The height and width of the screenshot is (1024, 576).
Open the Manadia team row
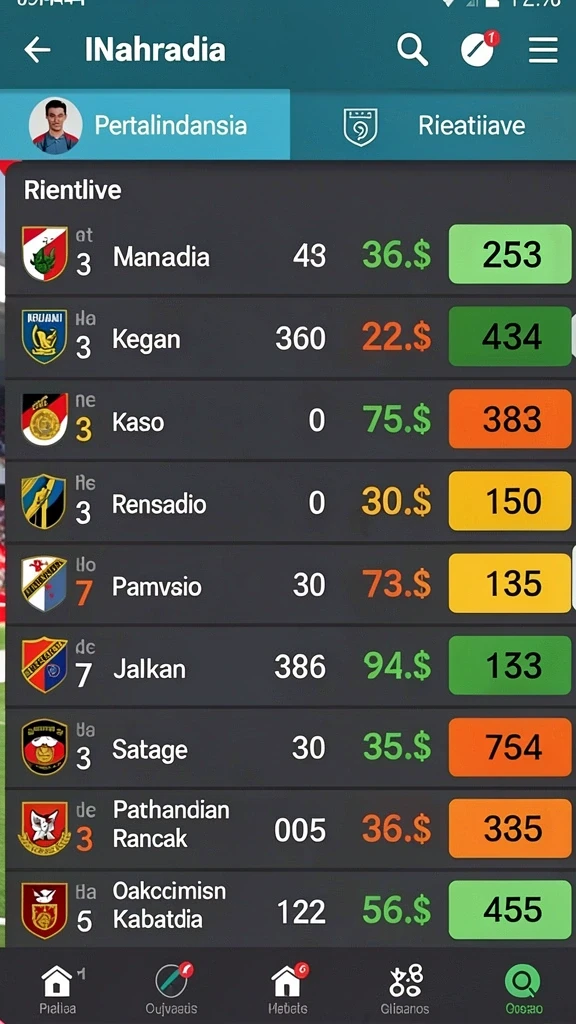[291, 255]
